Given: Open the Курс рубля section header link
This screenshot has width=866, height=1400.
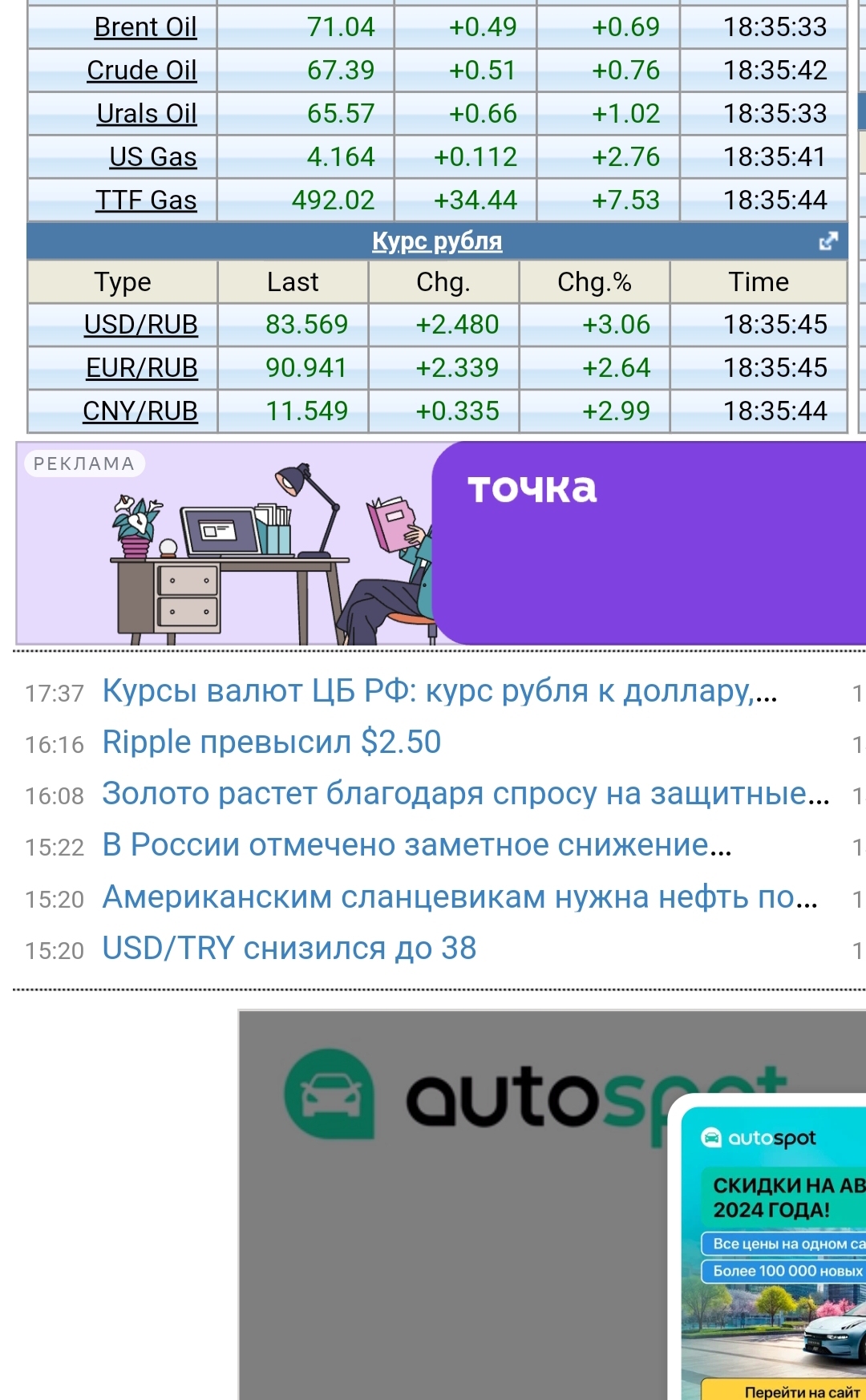Looking at the screenshot, I should click(x=437, y=241).
